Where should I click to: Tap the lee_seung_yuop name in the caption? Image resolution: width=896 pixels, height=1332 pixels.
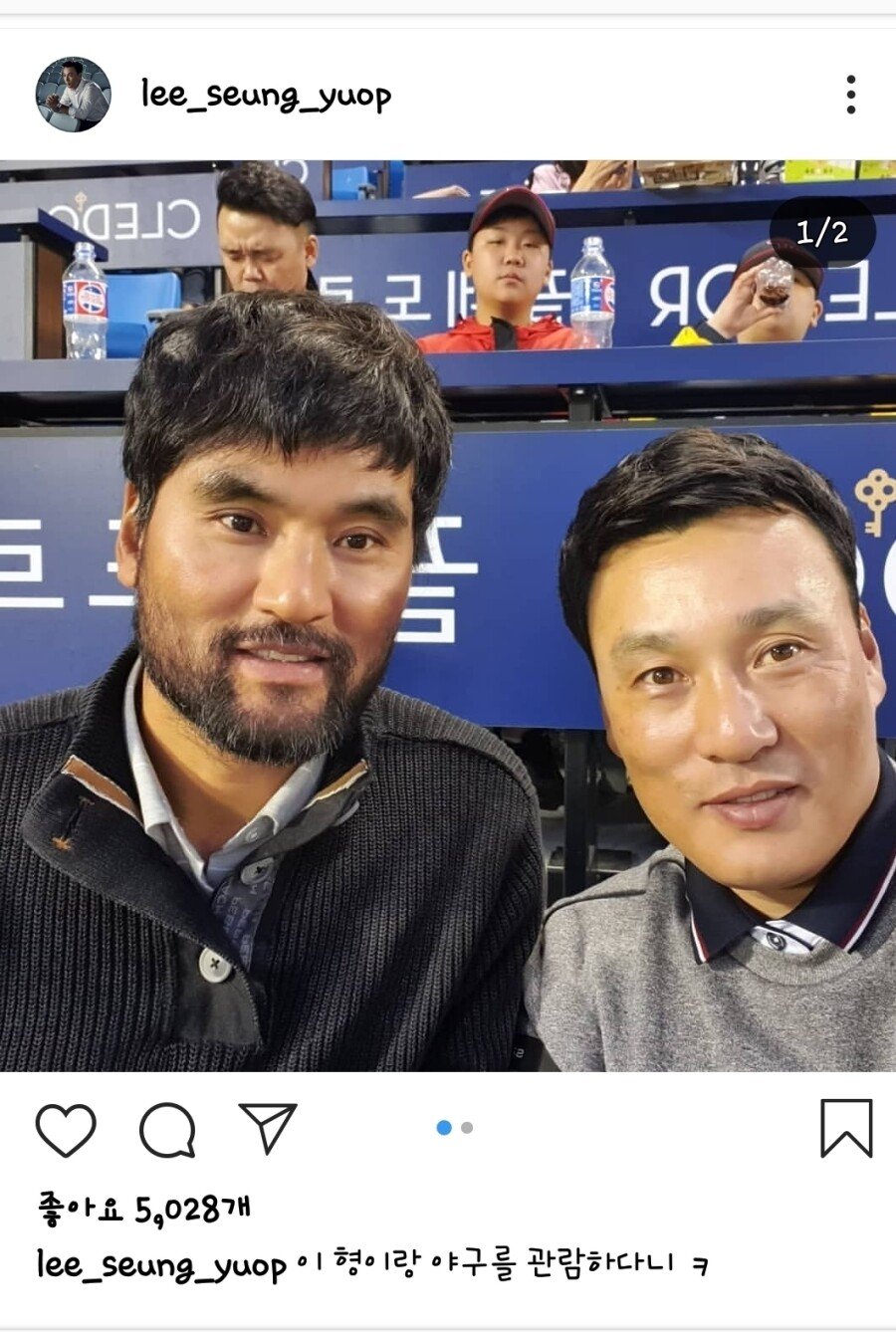click(x=162, y=1265)
